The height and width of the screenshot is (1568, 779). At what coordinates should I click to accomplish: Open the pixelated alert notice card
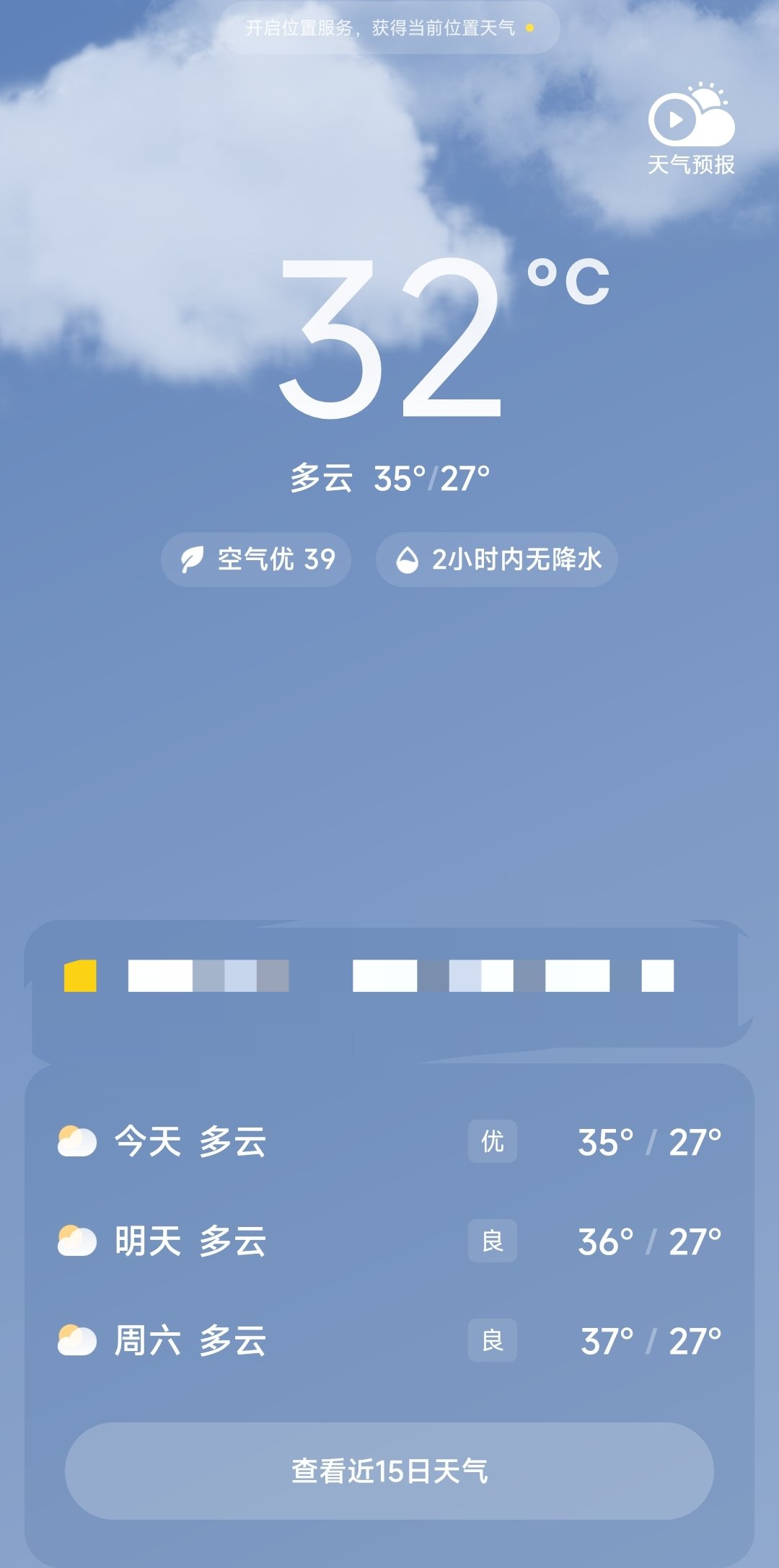[x=389, y=983]
